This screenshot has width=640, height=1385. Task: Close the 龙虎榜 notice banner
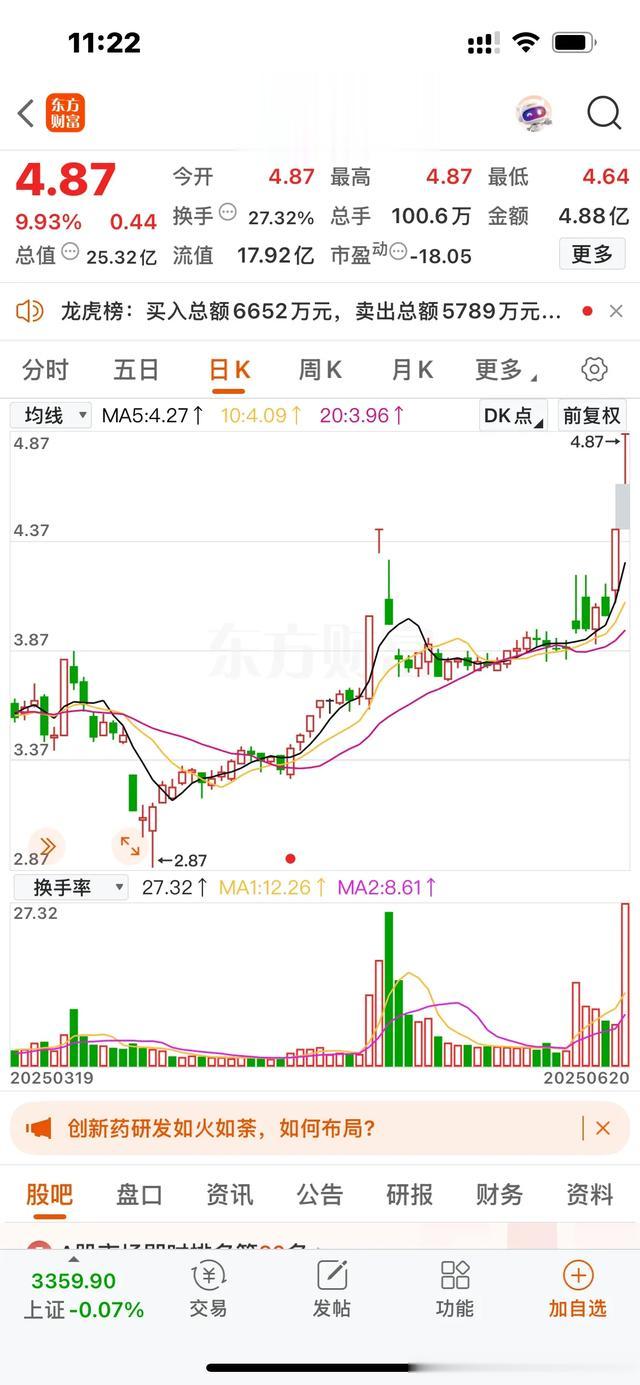(616, 312)
